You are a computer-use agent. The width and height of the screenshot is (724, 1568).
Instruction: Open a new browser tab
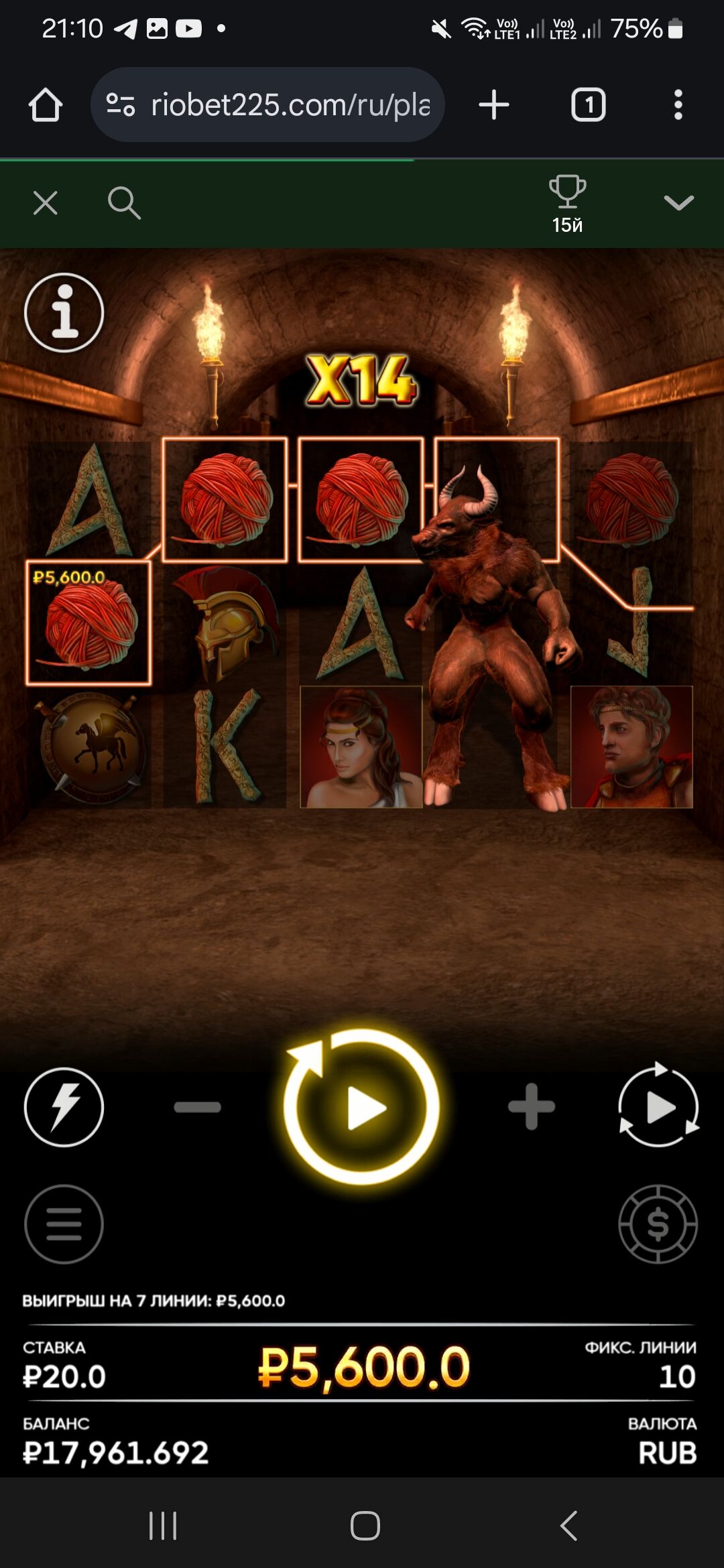pos(494,105)
